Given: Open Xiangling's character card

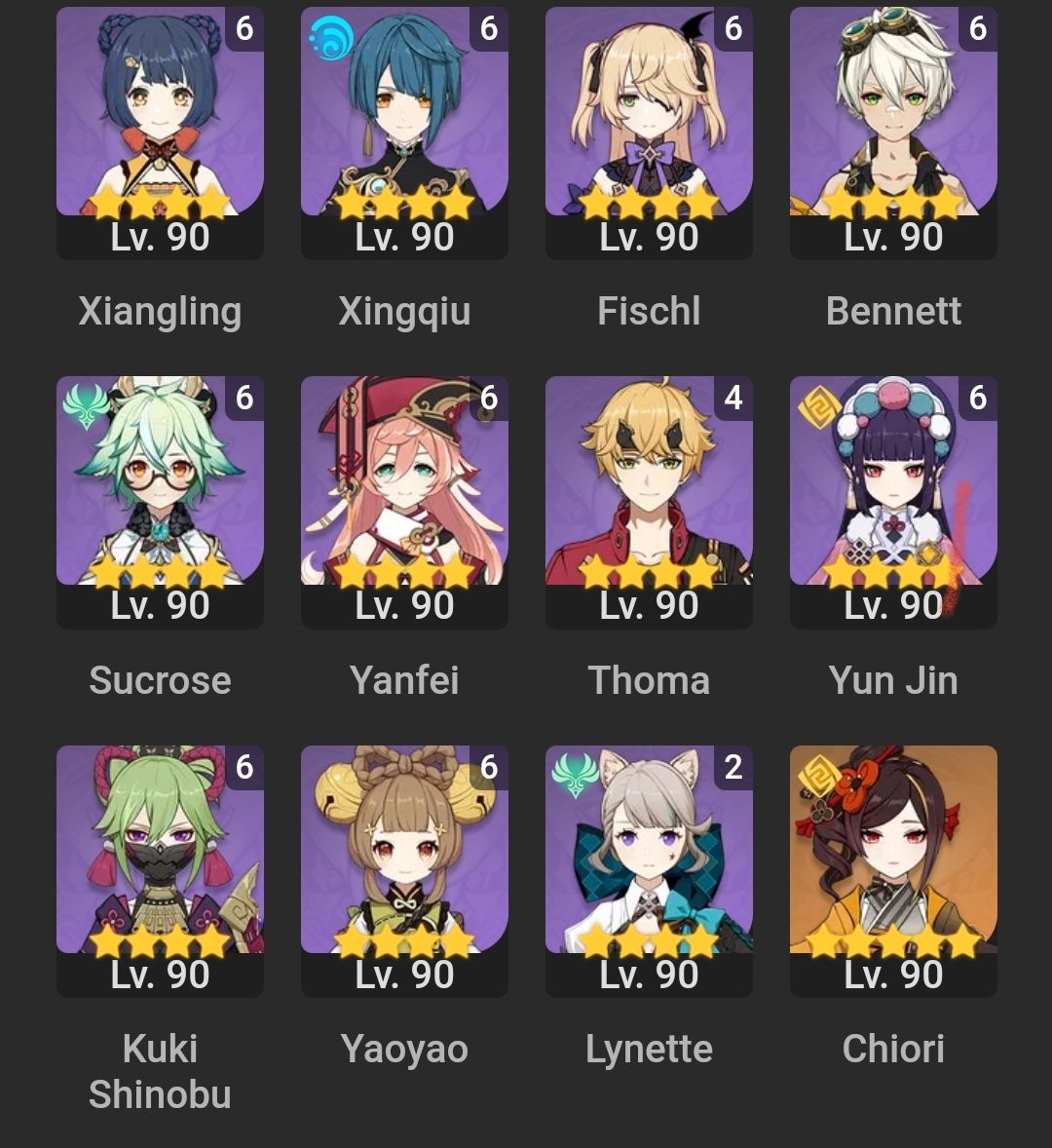Looking at the screenshot, I should tap(160, 132).
